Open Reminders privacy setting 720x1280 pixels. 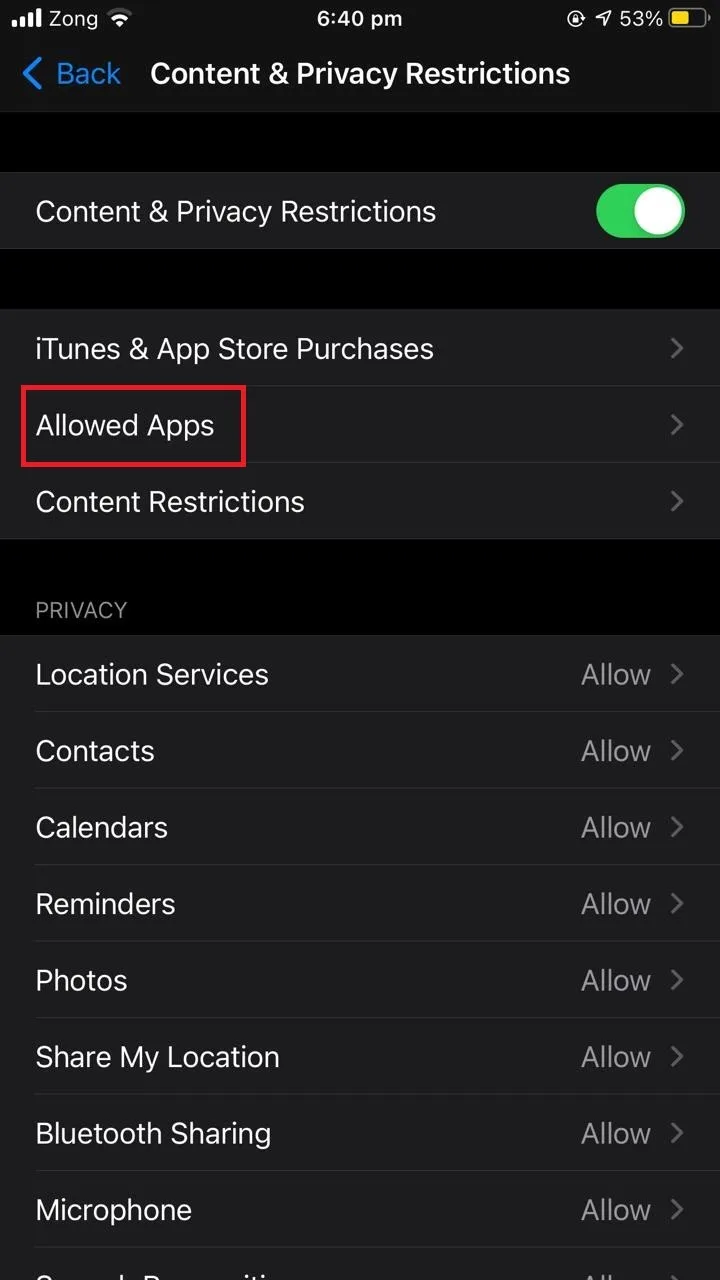(360, 904)
